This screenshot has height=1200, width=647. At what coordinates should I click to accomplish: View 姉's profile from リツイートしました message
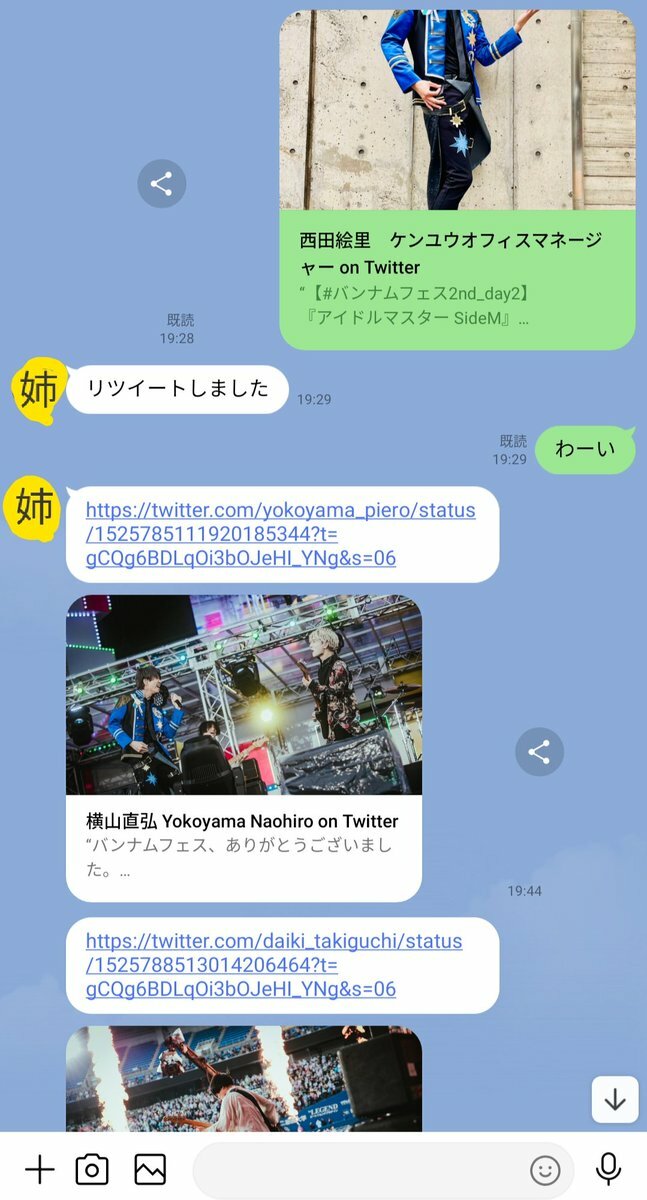[x=36, y=391]
